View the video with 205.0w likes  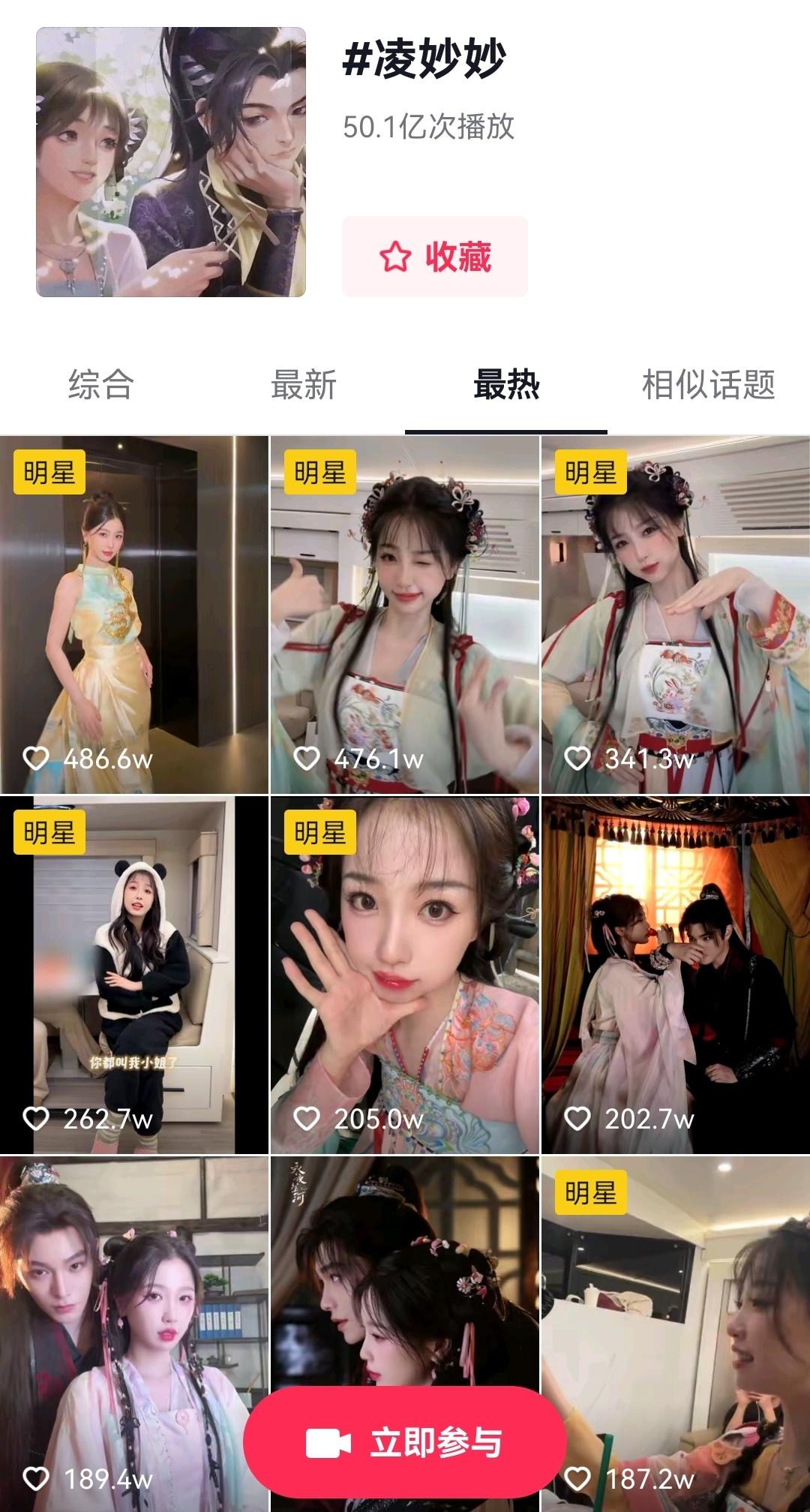click(x=405, y=974)
